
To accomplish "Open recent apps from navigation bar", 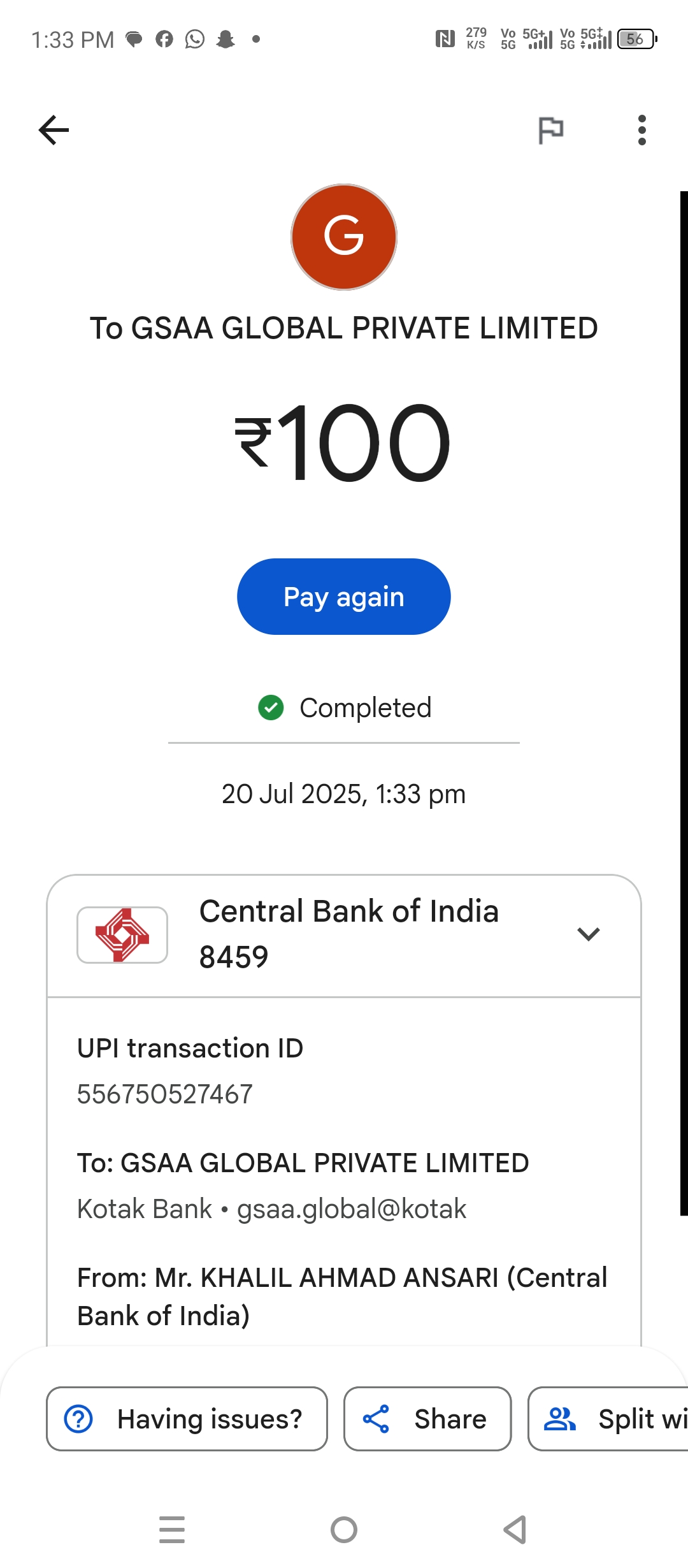I will 172,1530.
